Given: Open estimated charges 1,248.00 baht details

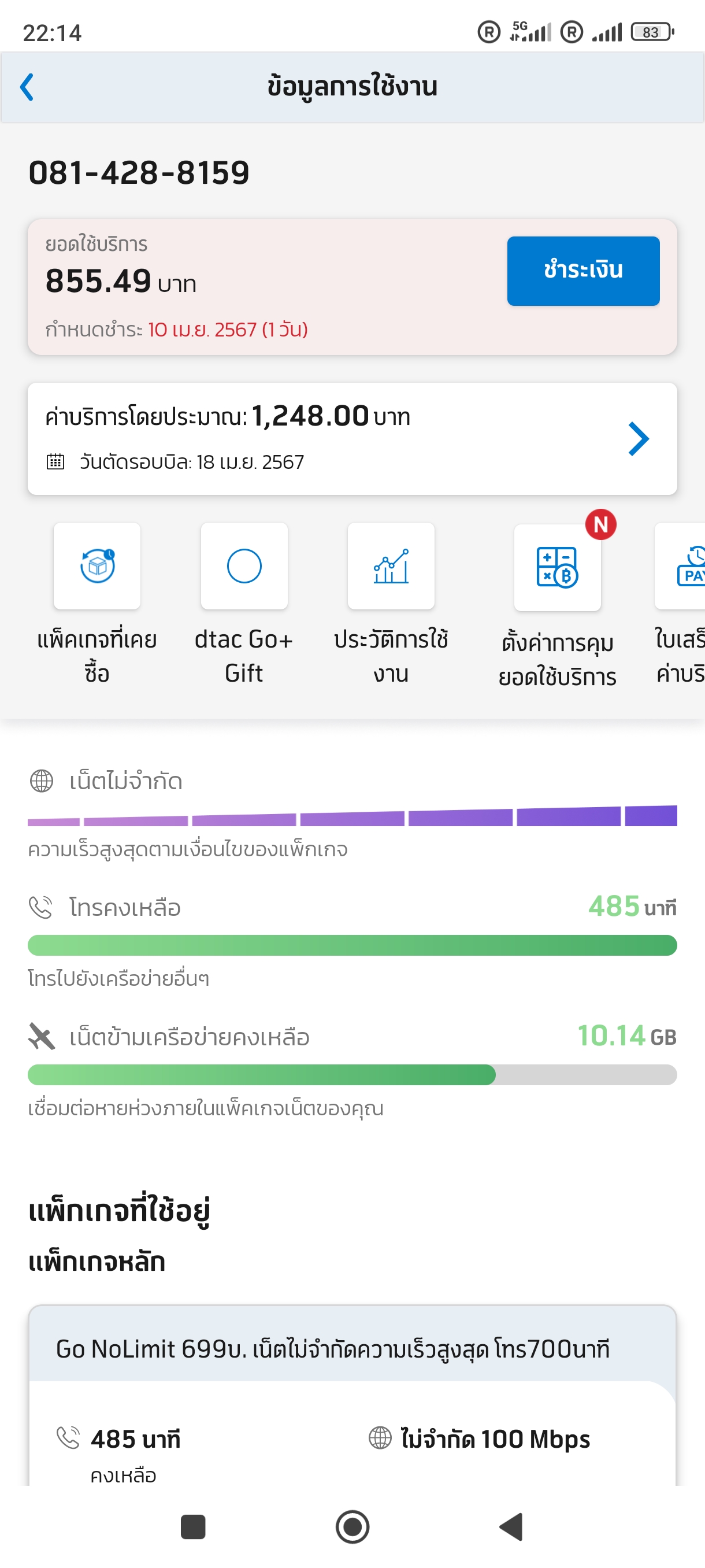Looking at the screenshot, I should coord(352,438).
